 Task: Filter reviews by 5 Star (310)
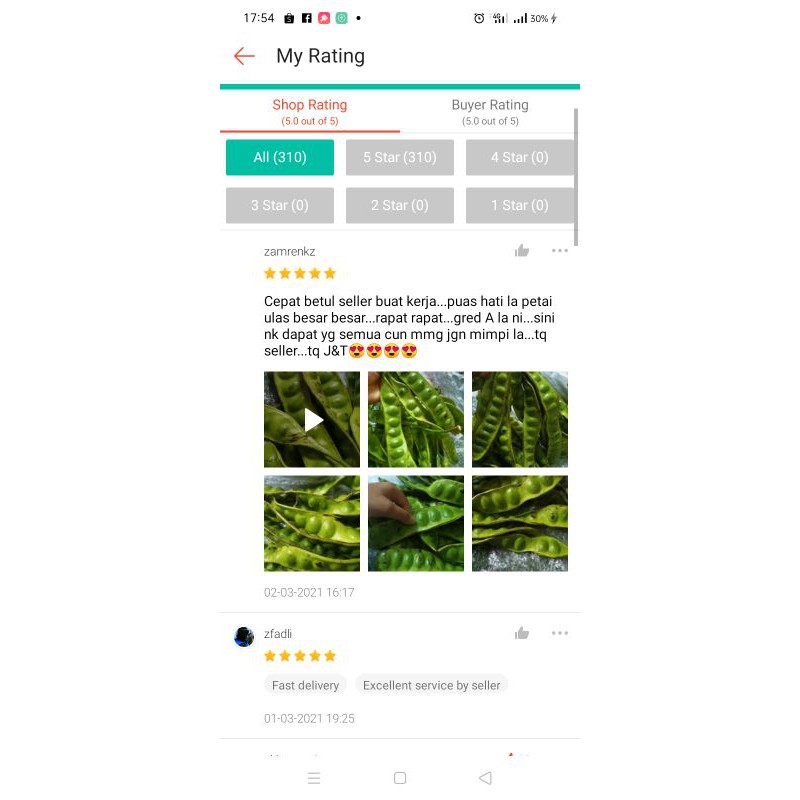click(399, 157)
